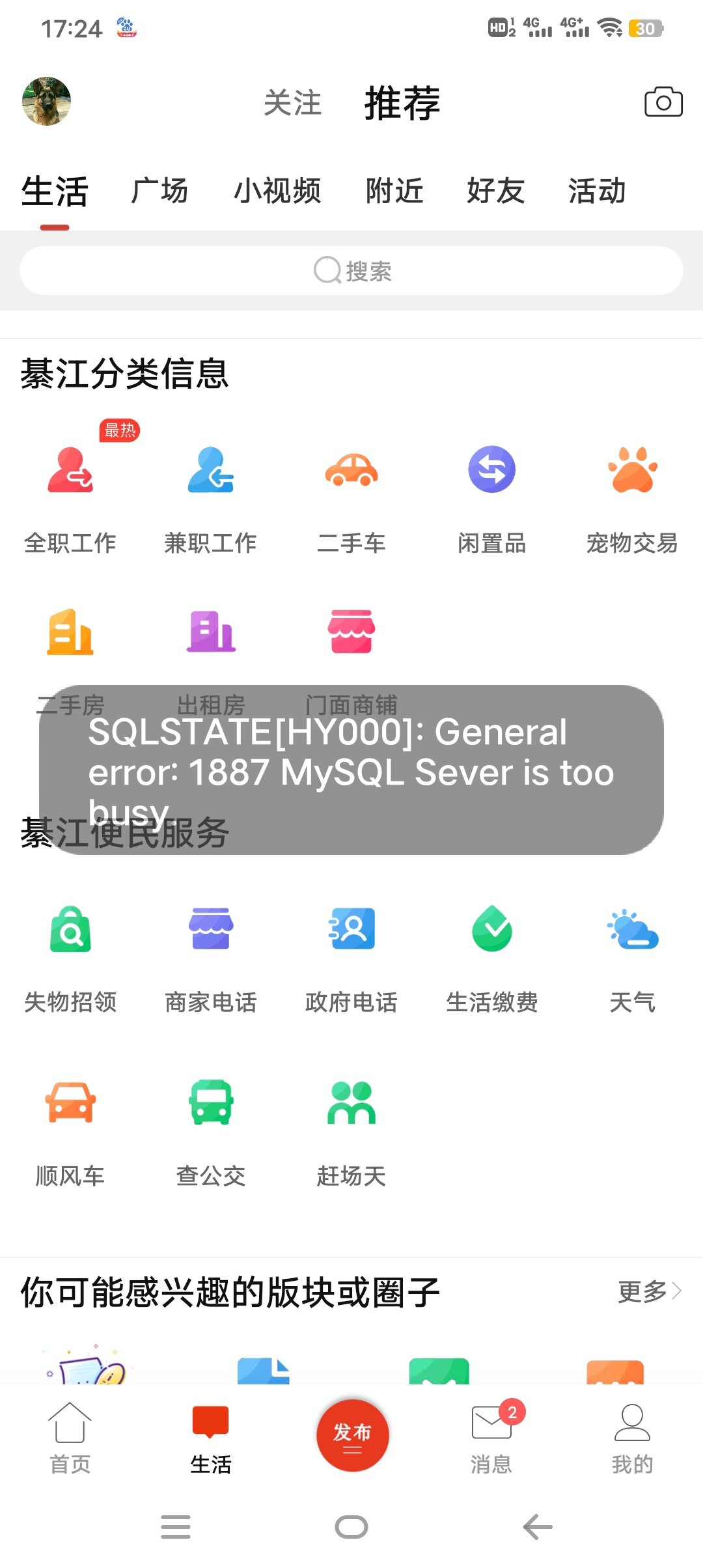Viewport: 703px width, 1568px height.
Task: Switch to the 广场 tab
Action: click(159, 191)
